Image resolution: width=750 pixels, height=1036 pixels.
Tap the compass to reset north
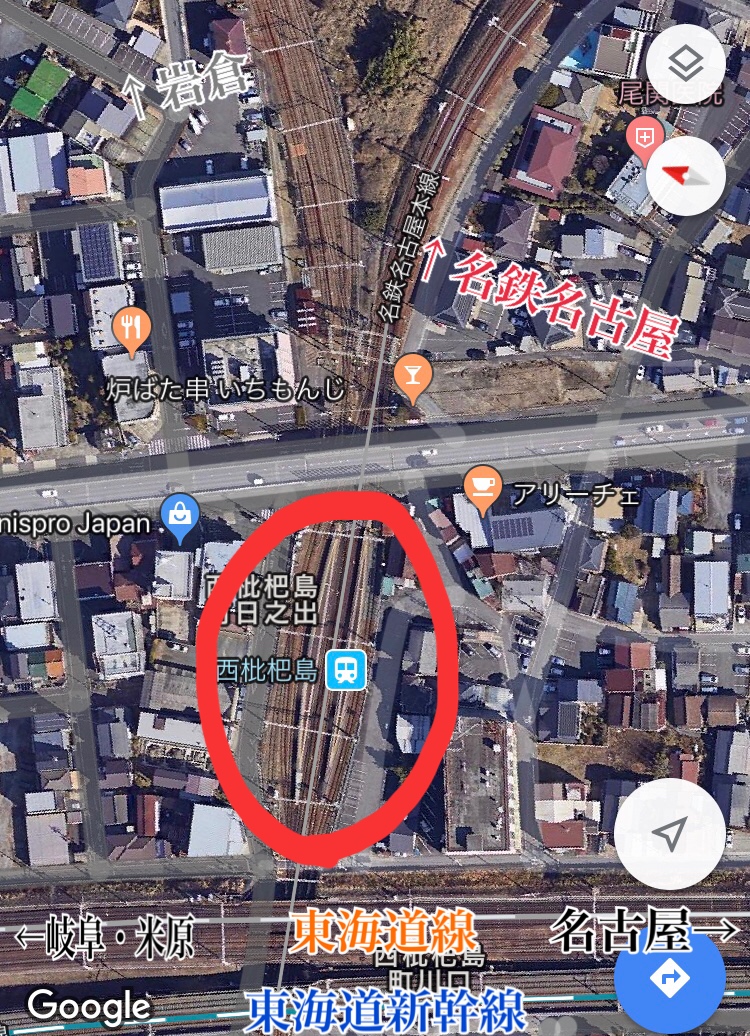685,176
